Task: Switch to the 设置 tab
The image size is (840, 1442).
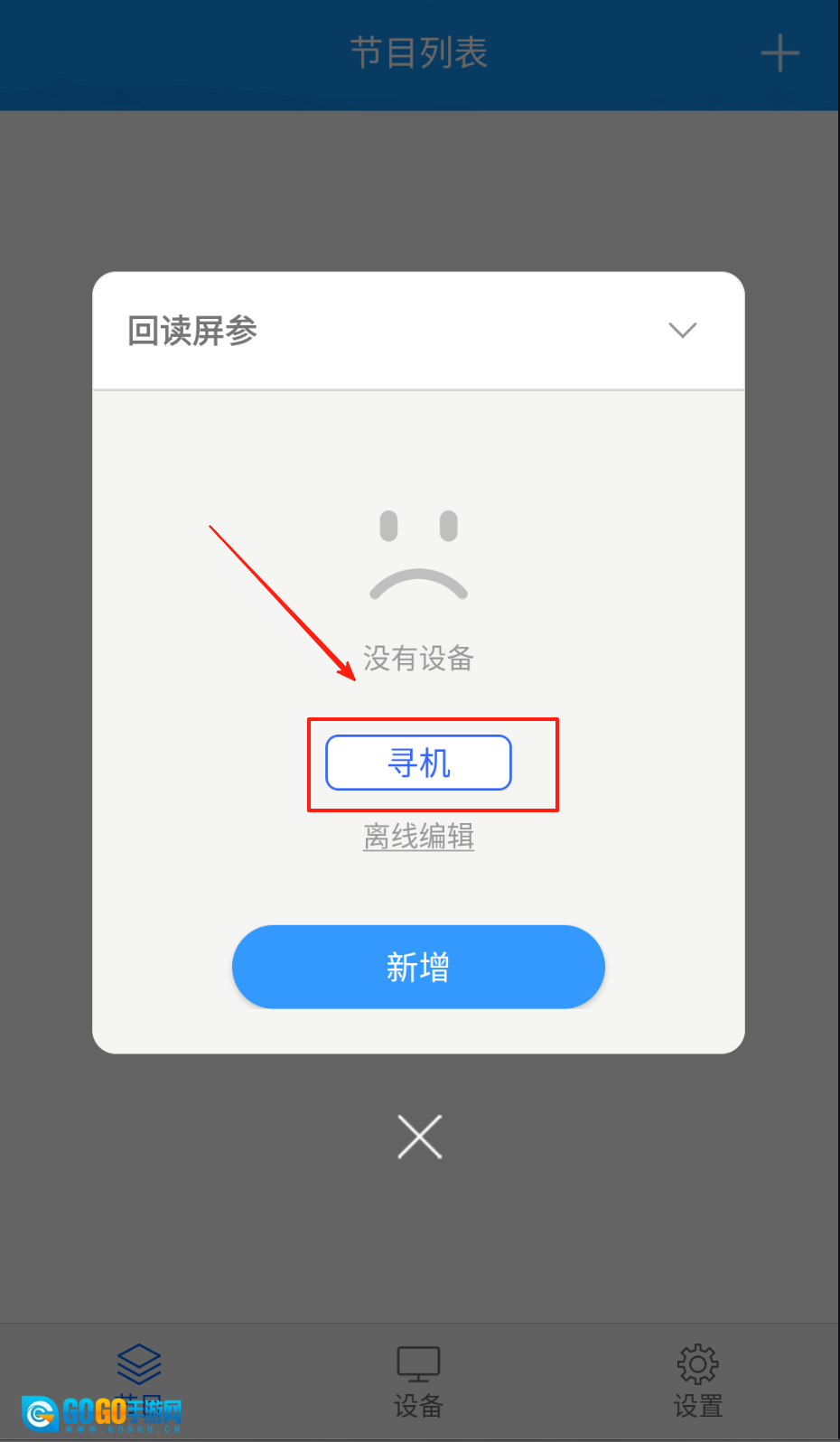Action: (x=697, y=1381)
